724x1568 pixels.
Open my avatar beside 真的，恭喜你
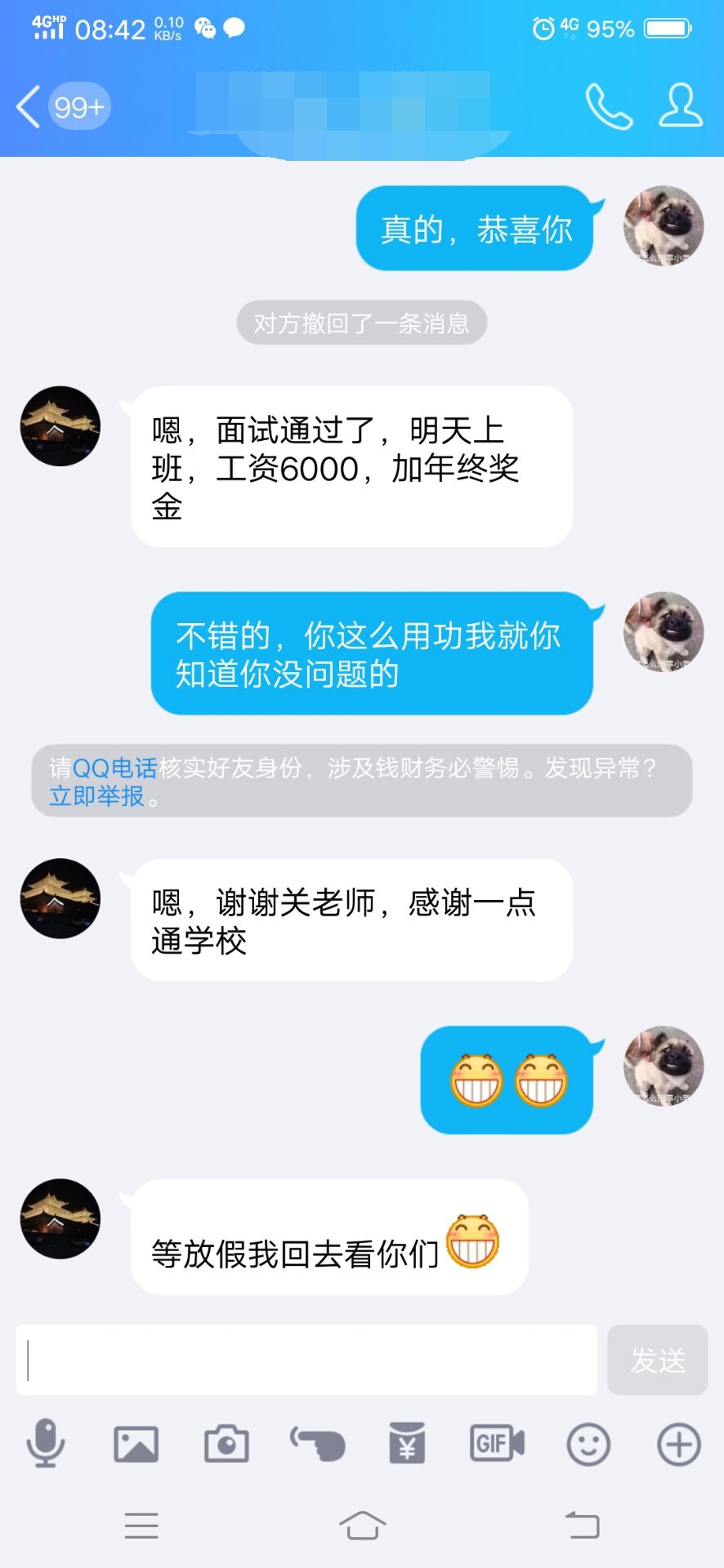[x=663, y=226]
